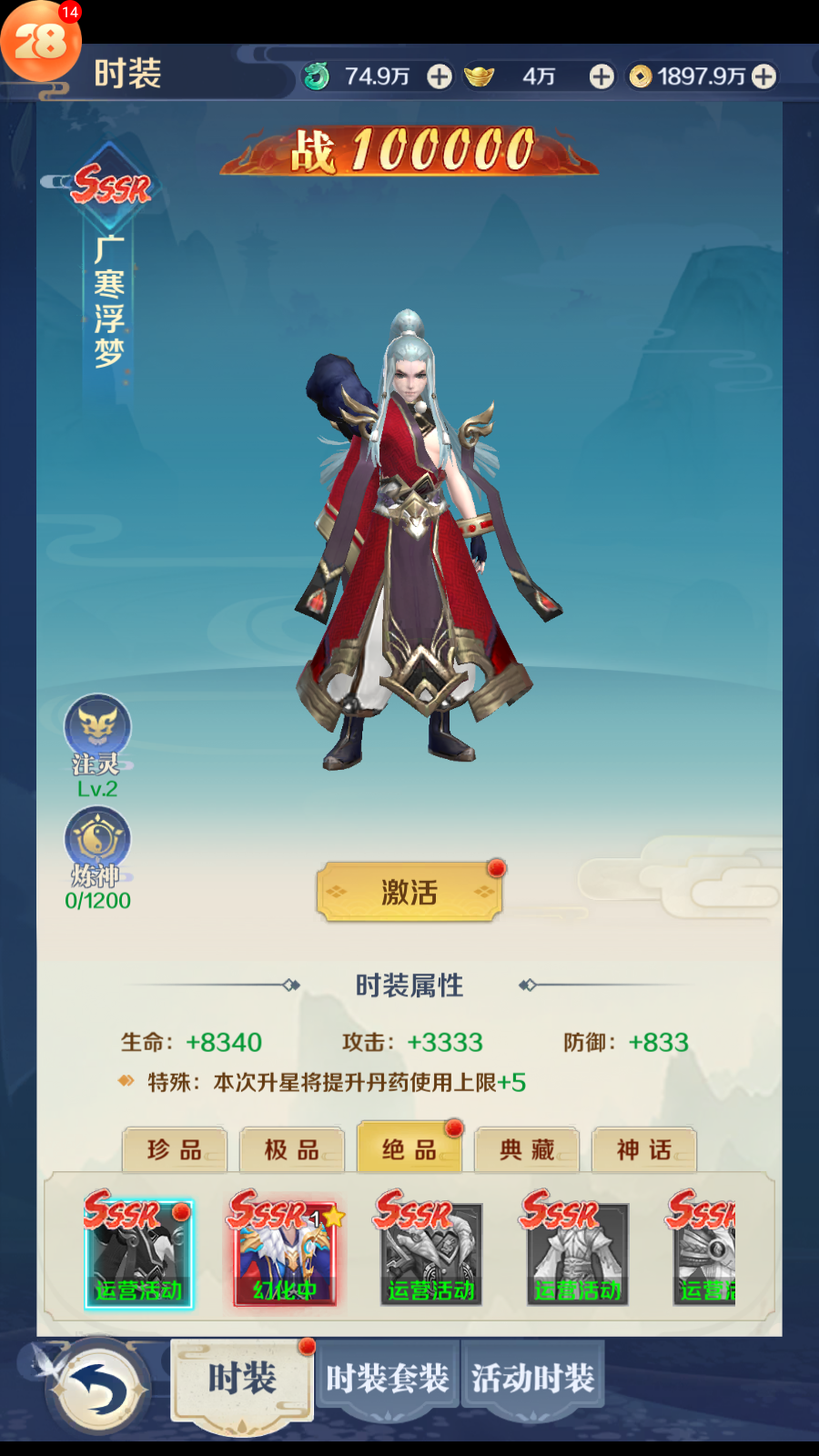
Task: Go back using the return arrow
Action: click(97, 1390)
